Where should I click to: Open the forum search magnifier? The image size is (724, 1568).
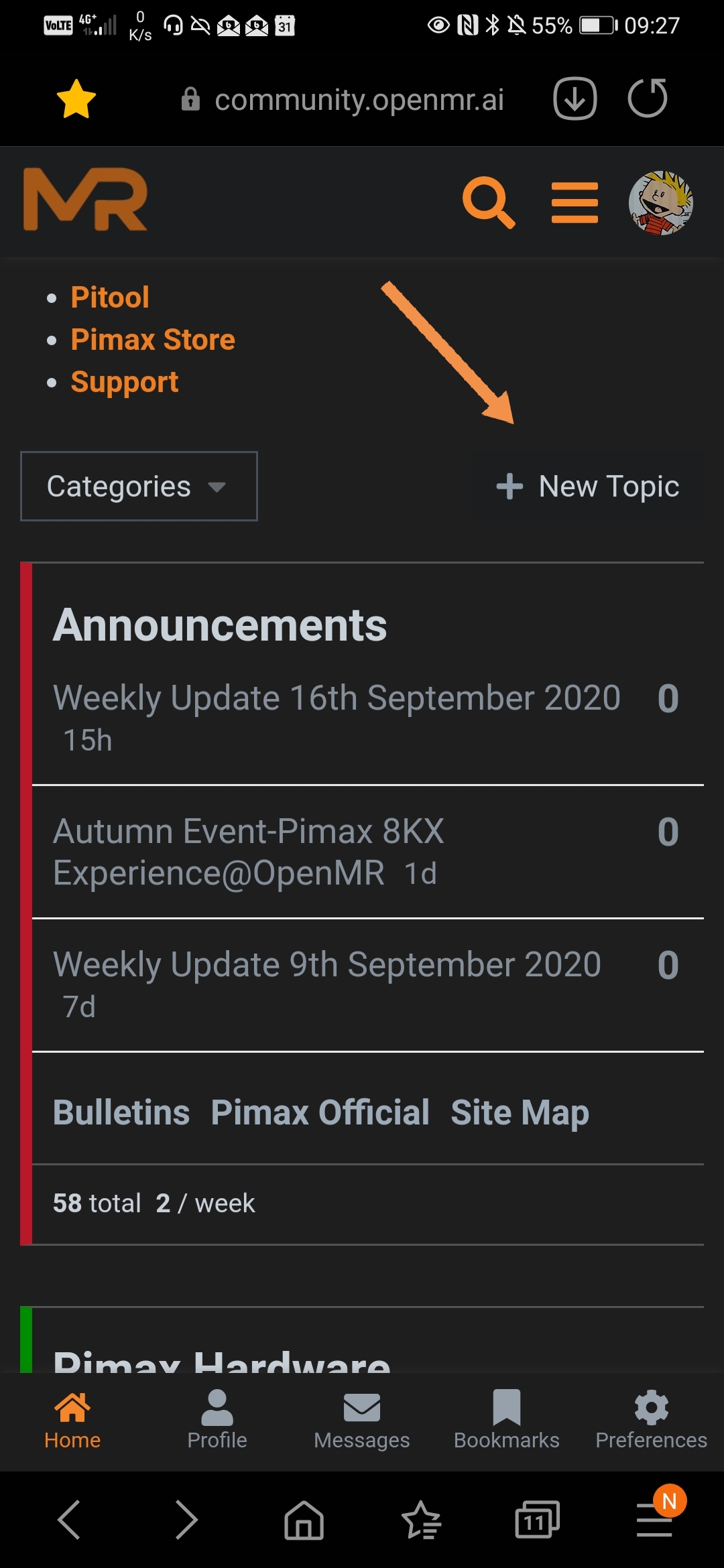489,202
